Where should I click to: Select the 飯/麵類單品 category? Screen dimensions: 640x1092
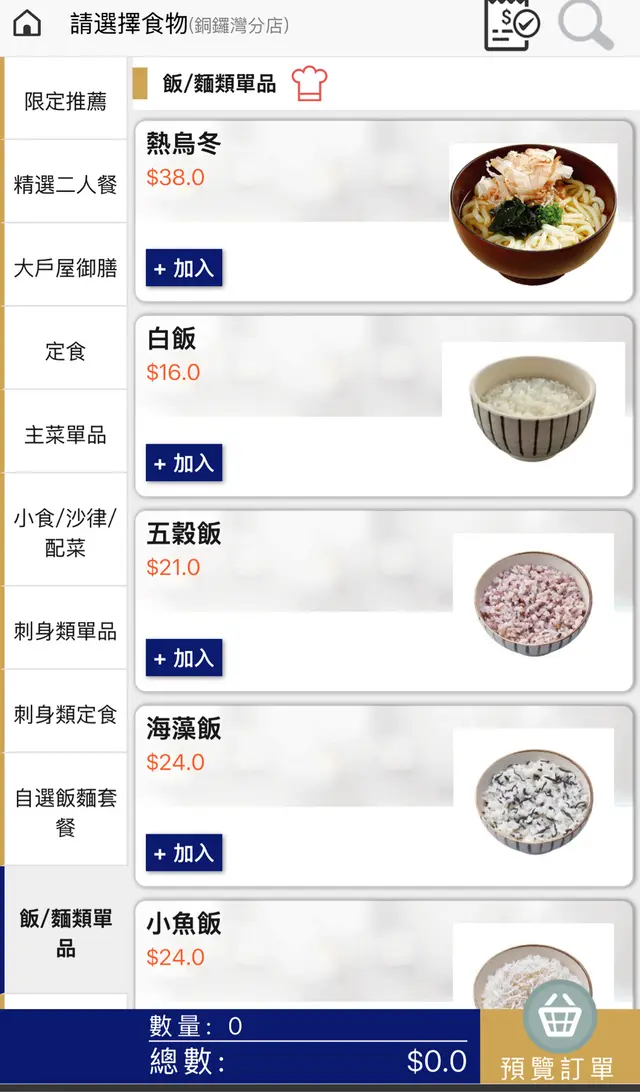click(66, 932)
